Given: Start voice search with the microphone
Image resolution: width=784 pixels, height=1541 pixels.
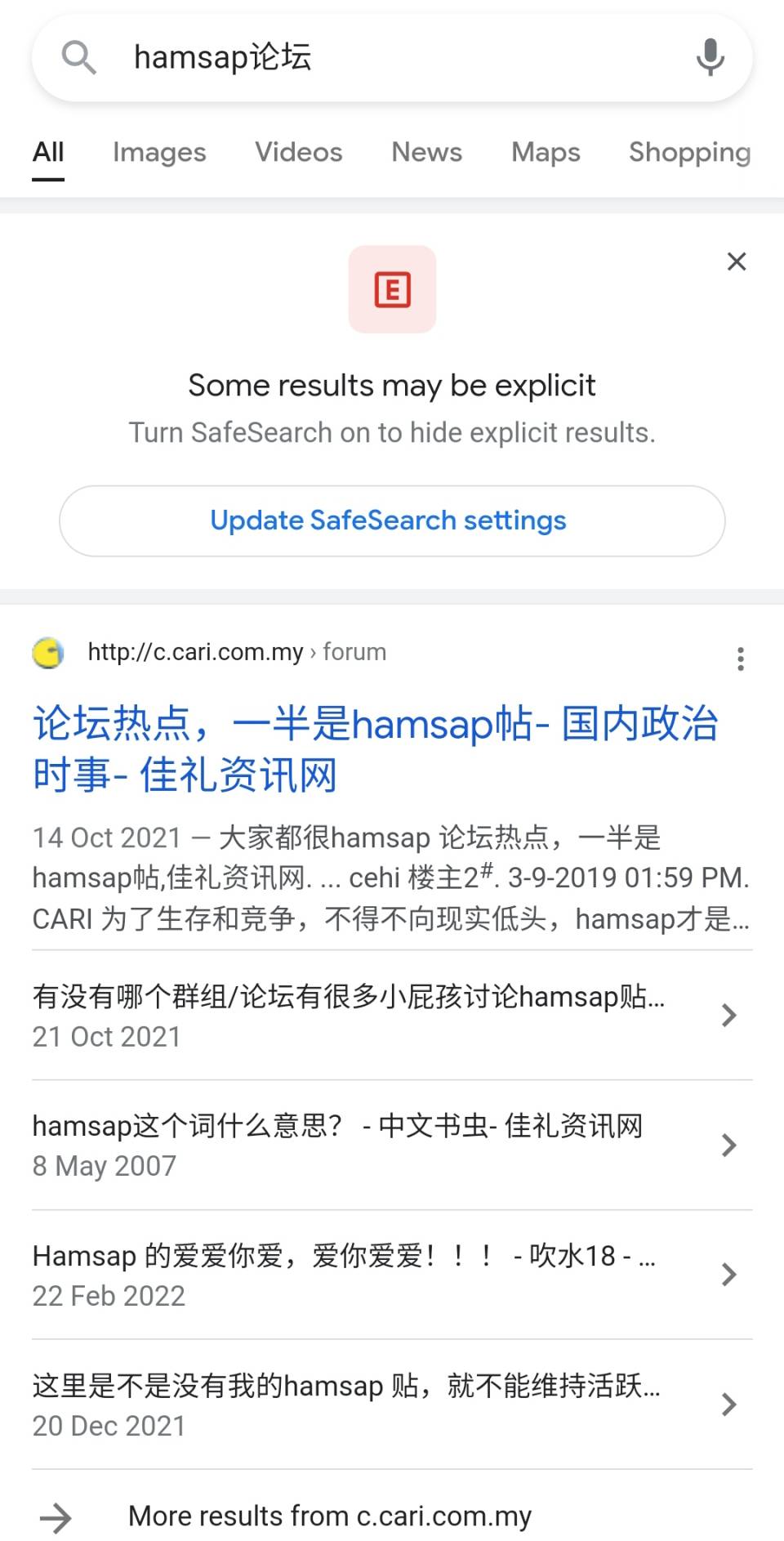Looking at the screenshot, I should pos(710,57).
